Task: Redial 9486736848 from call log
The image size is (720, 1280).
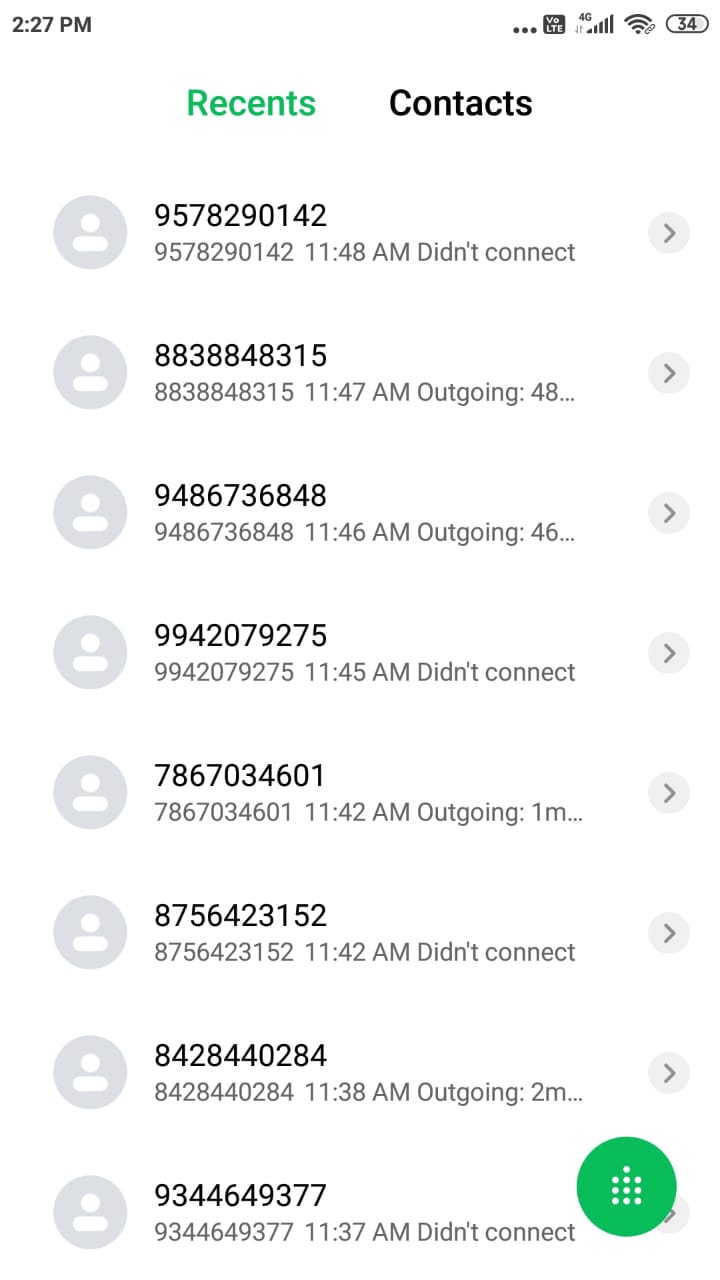Action: point(360,513)
